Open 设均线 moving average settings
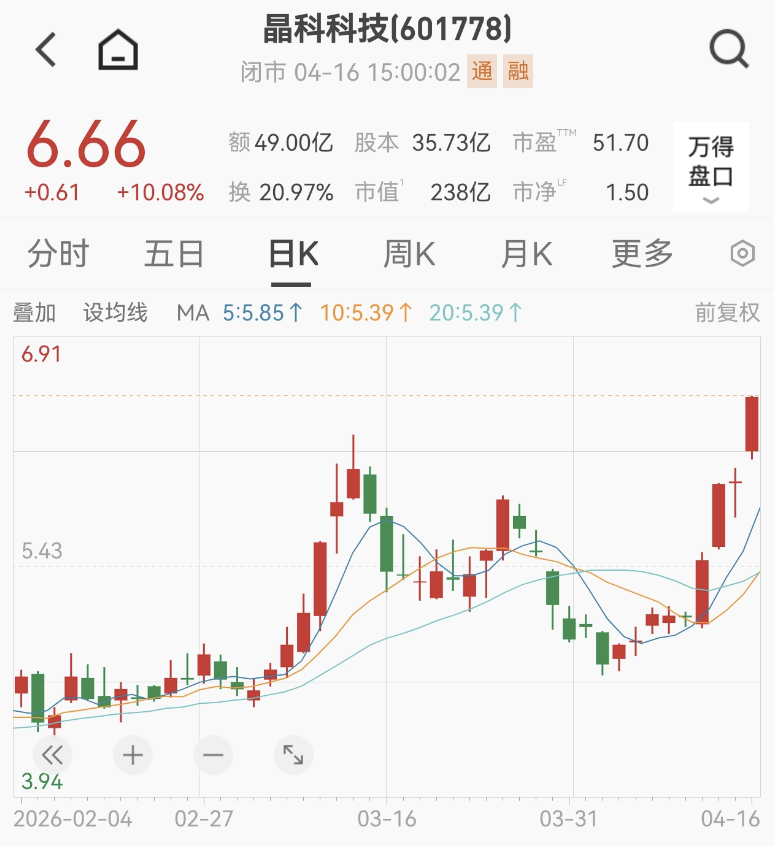Screen dimensions: 774x846 click(x=115, y=313)
